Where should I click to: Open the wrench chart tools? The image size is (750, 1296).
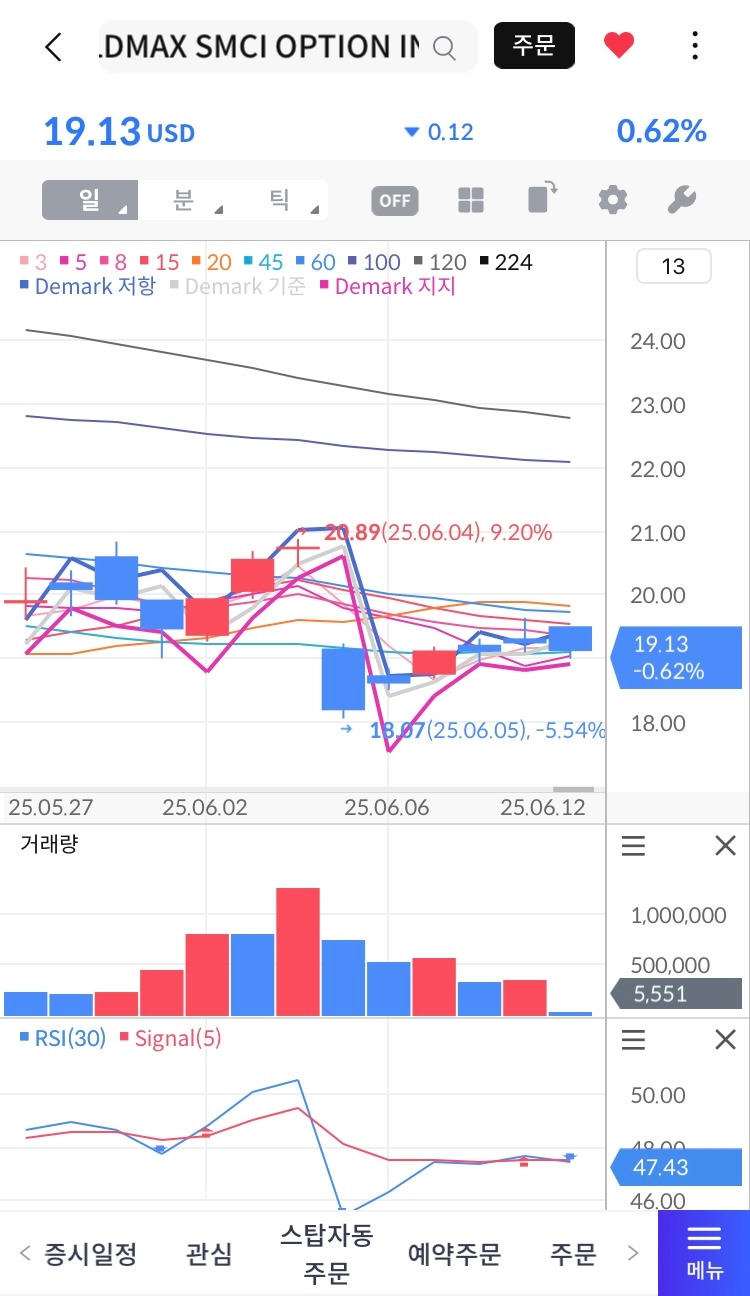(682, 200)
